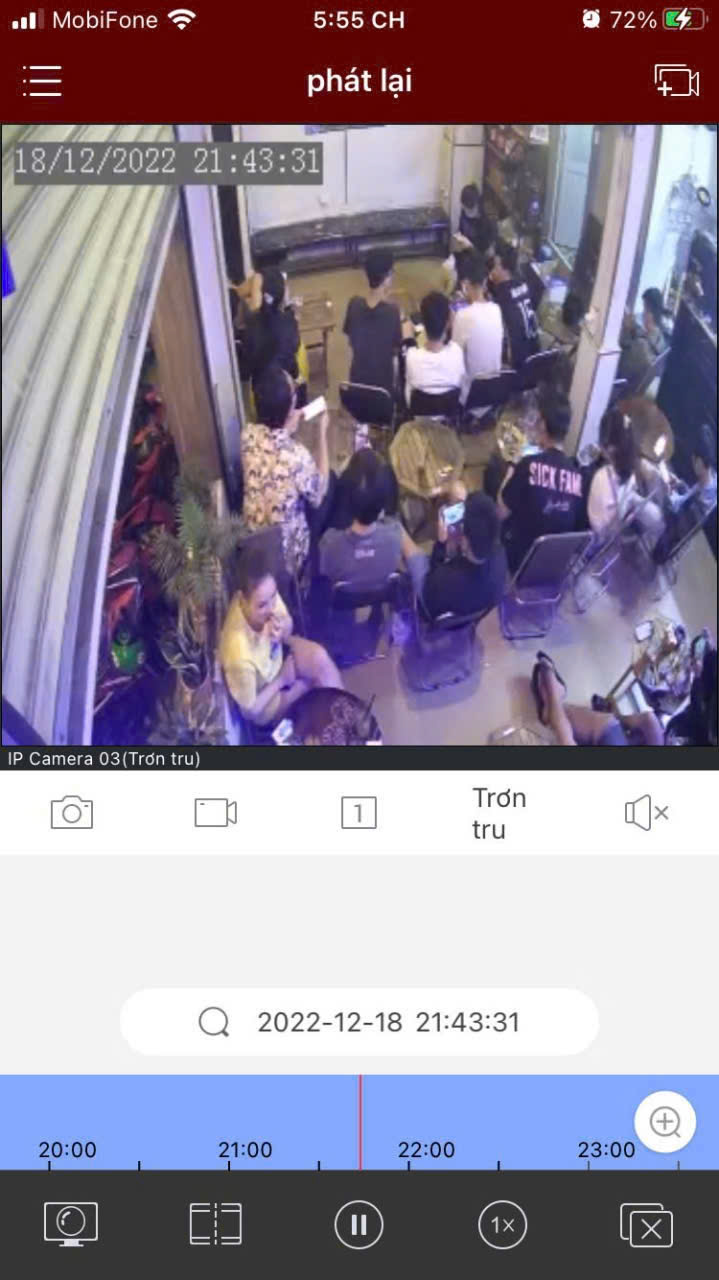719x1280 pixels.
Task: Start recording the video clip
Action: pyautogui.click(x=215, y=812)
